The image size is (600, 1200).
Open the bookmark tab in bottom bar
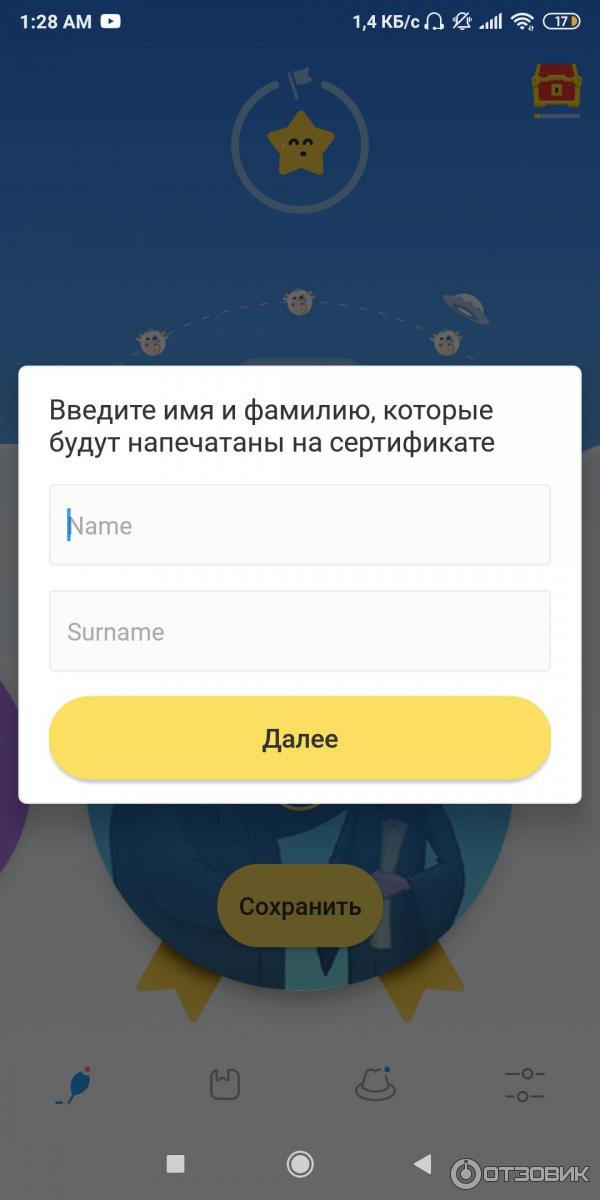pyautogui.click(x=225, y=1085)
